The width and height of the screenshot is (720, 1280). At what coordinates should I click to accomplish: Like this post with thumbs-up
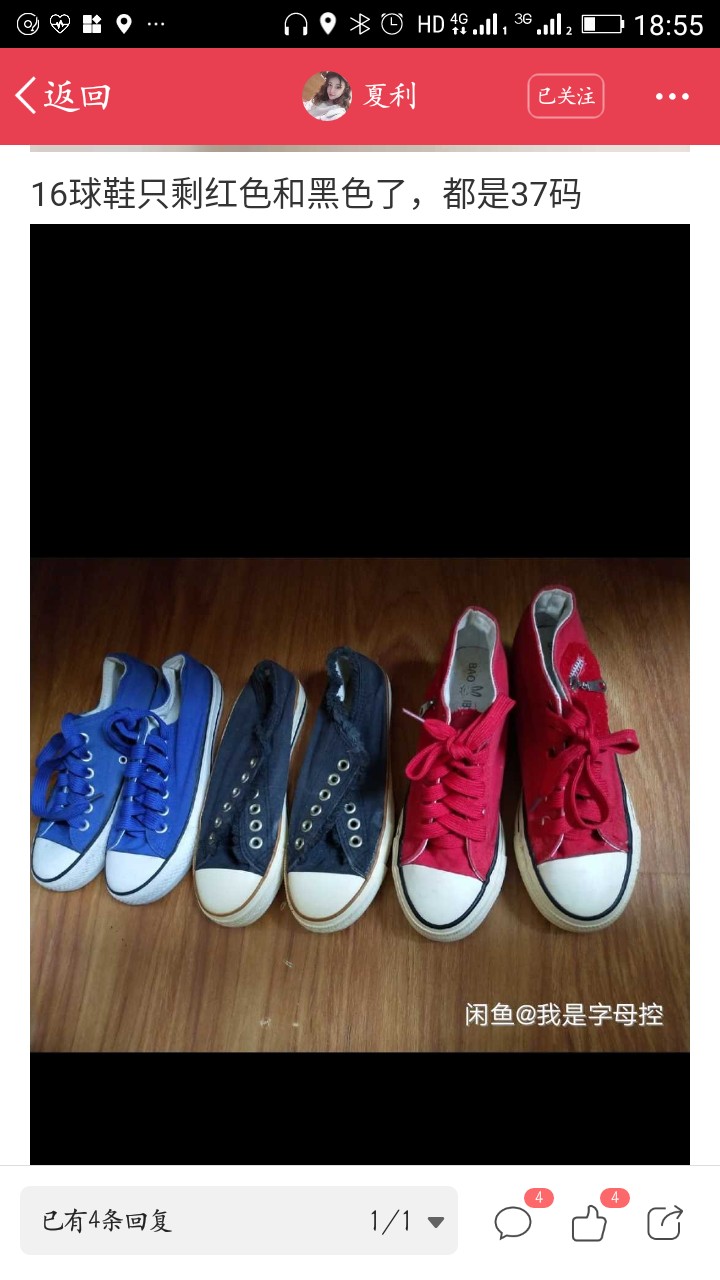(589, 1221)
